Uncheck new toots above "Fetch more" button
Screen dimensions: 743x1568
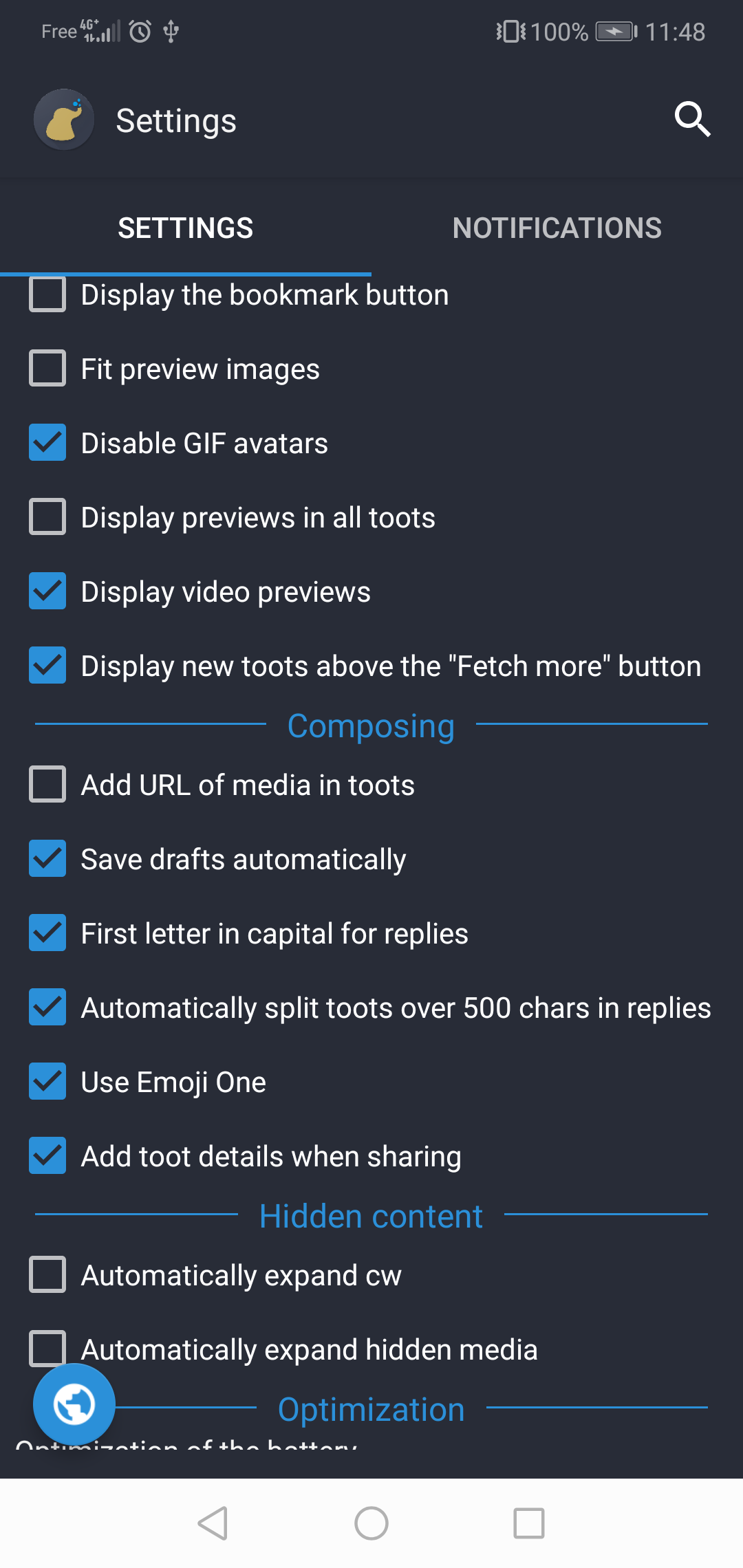click(x=47, y=665)
